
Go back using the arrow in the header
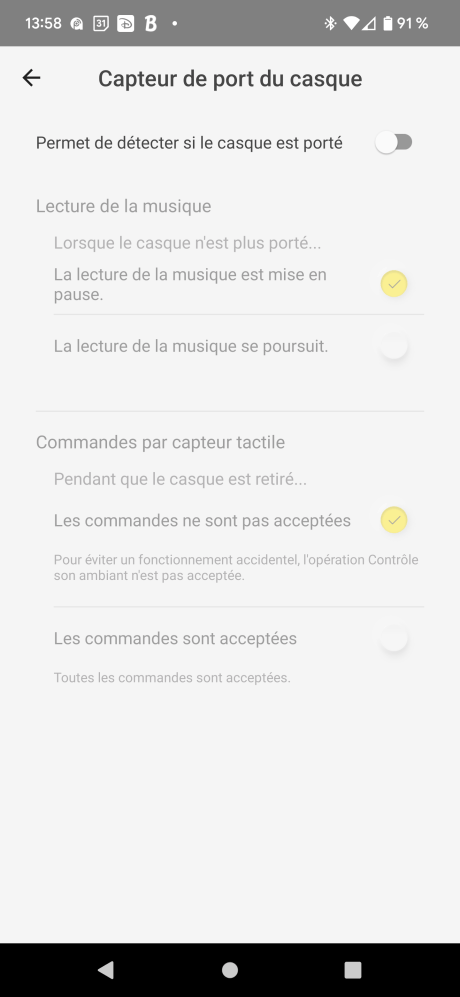point(31,78)
